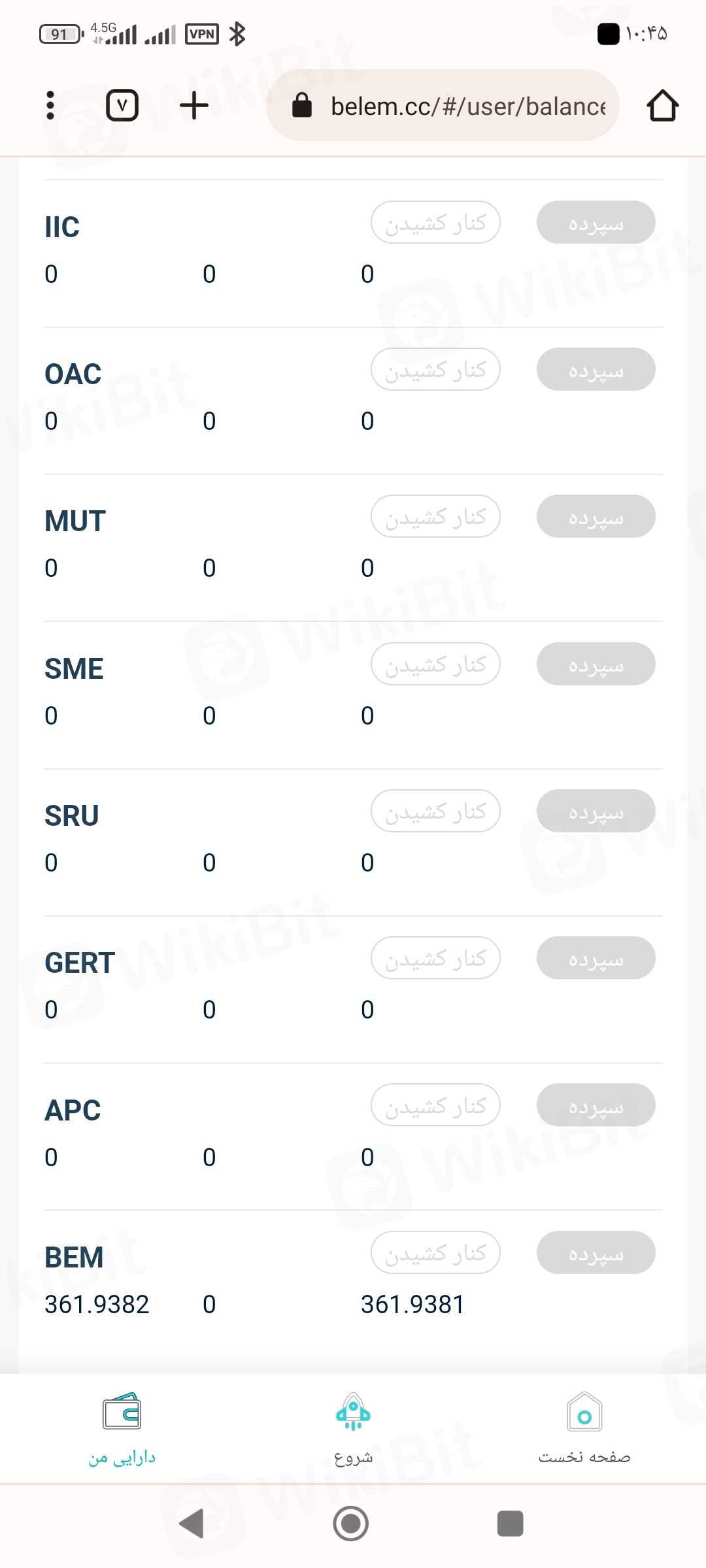Screen dimensions: 706x1568
Task: Switch to the شروع tab
Action: 353,1428
